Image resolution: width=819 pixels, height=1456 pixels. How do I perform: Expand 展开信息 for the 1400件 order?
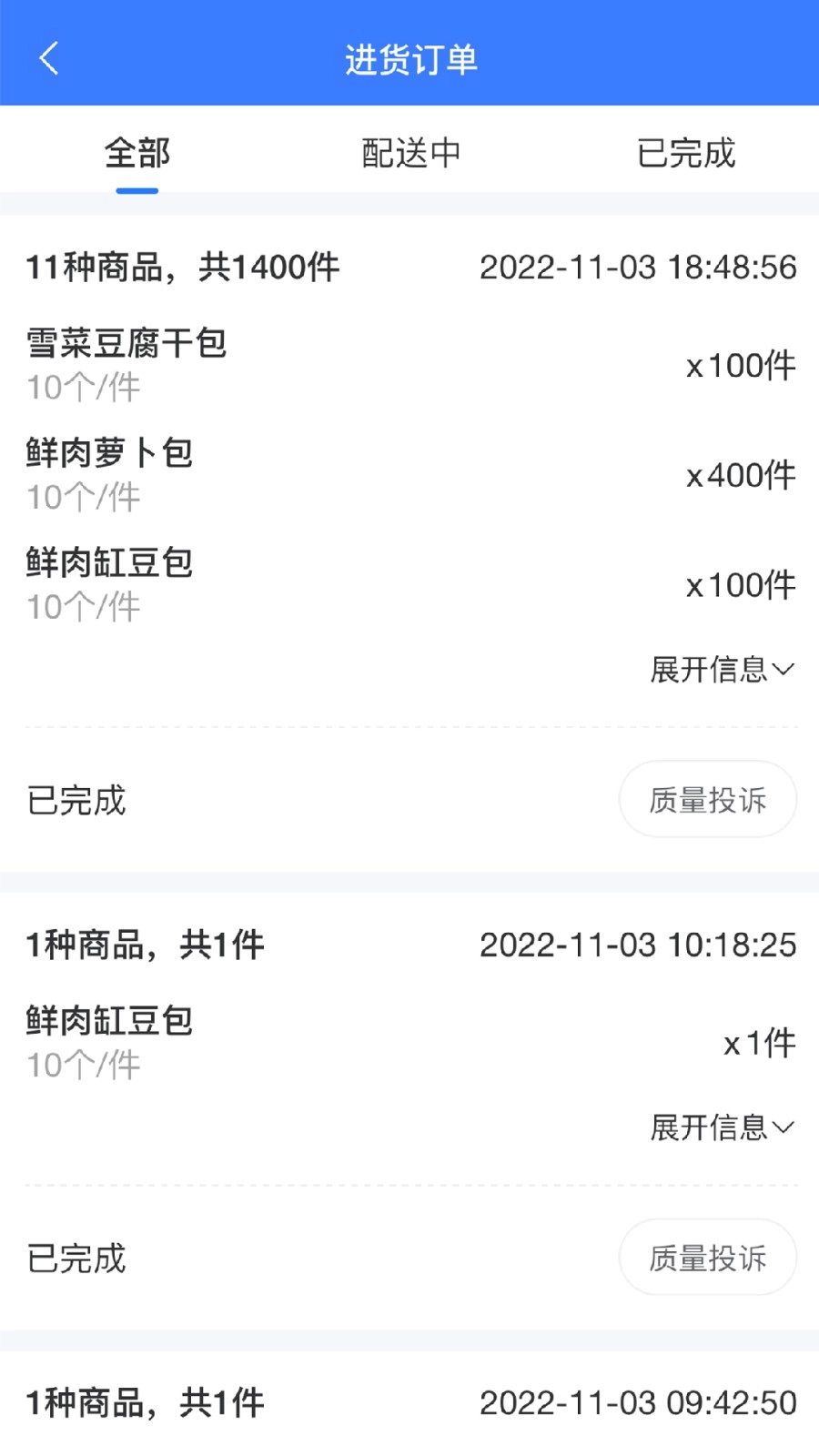[x=722, y=670]
